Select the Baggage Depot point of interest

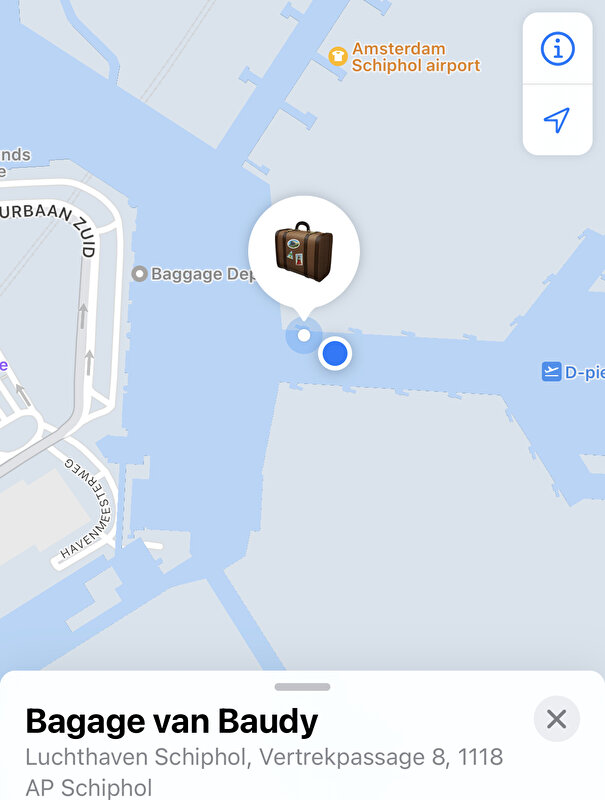coord(190,274)
